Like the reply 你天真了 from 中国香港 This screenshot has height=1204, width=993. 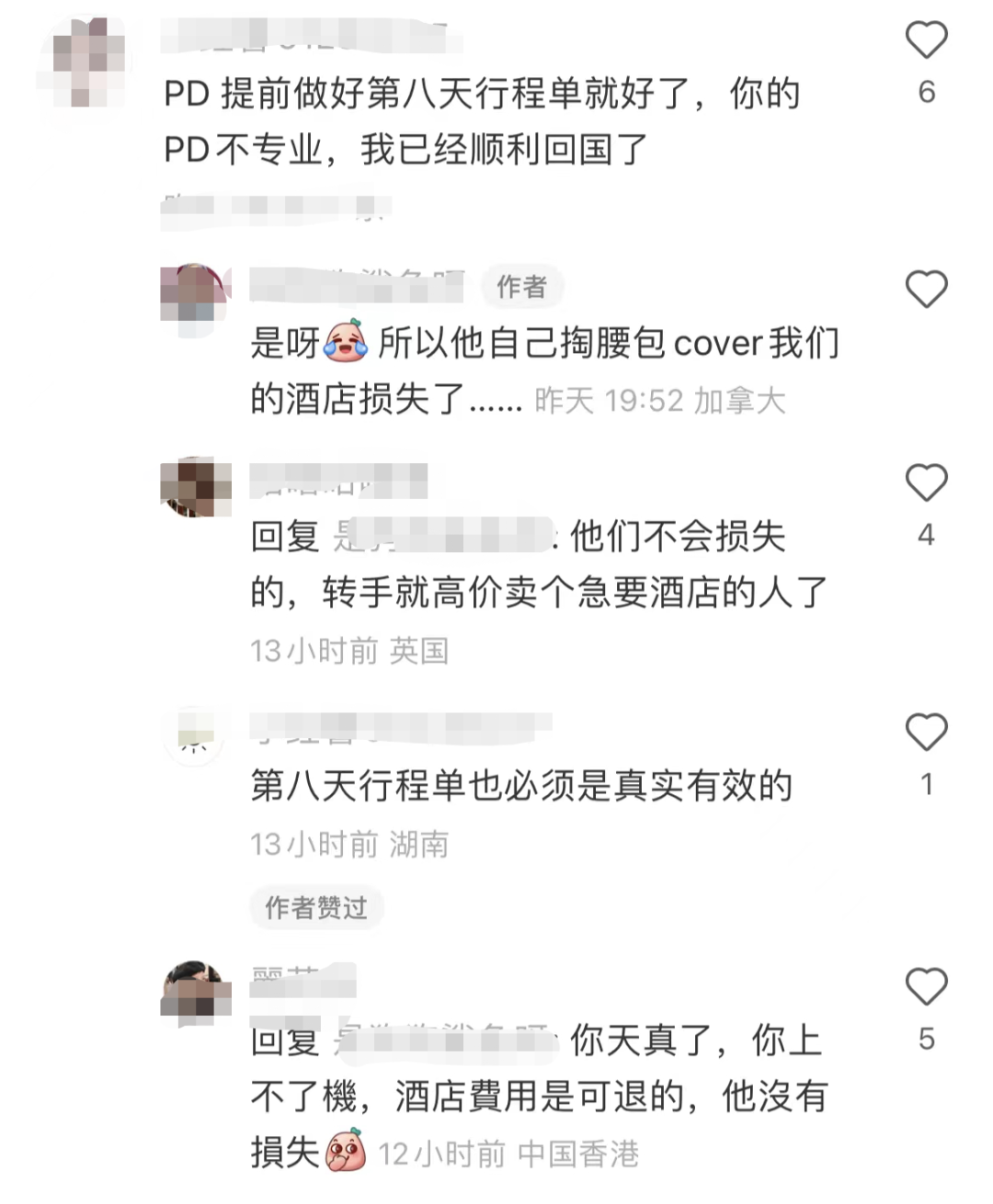[926, 987]
